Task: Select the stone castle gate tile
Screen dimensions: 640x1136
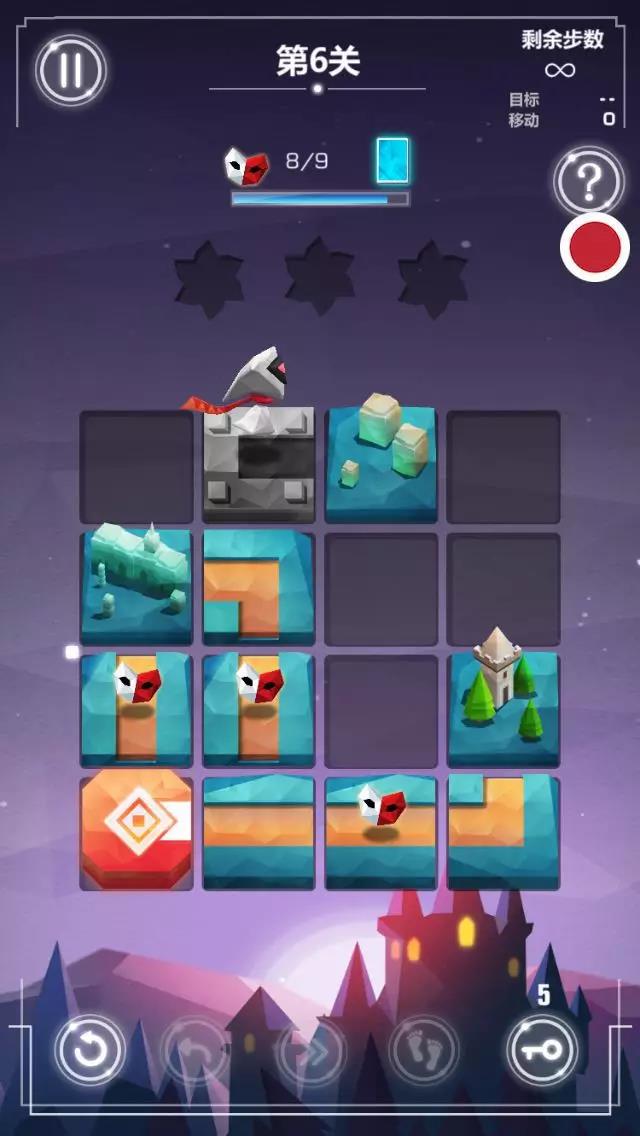Action: [x=259, y=462]
